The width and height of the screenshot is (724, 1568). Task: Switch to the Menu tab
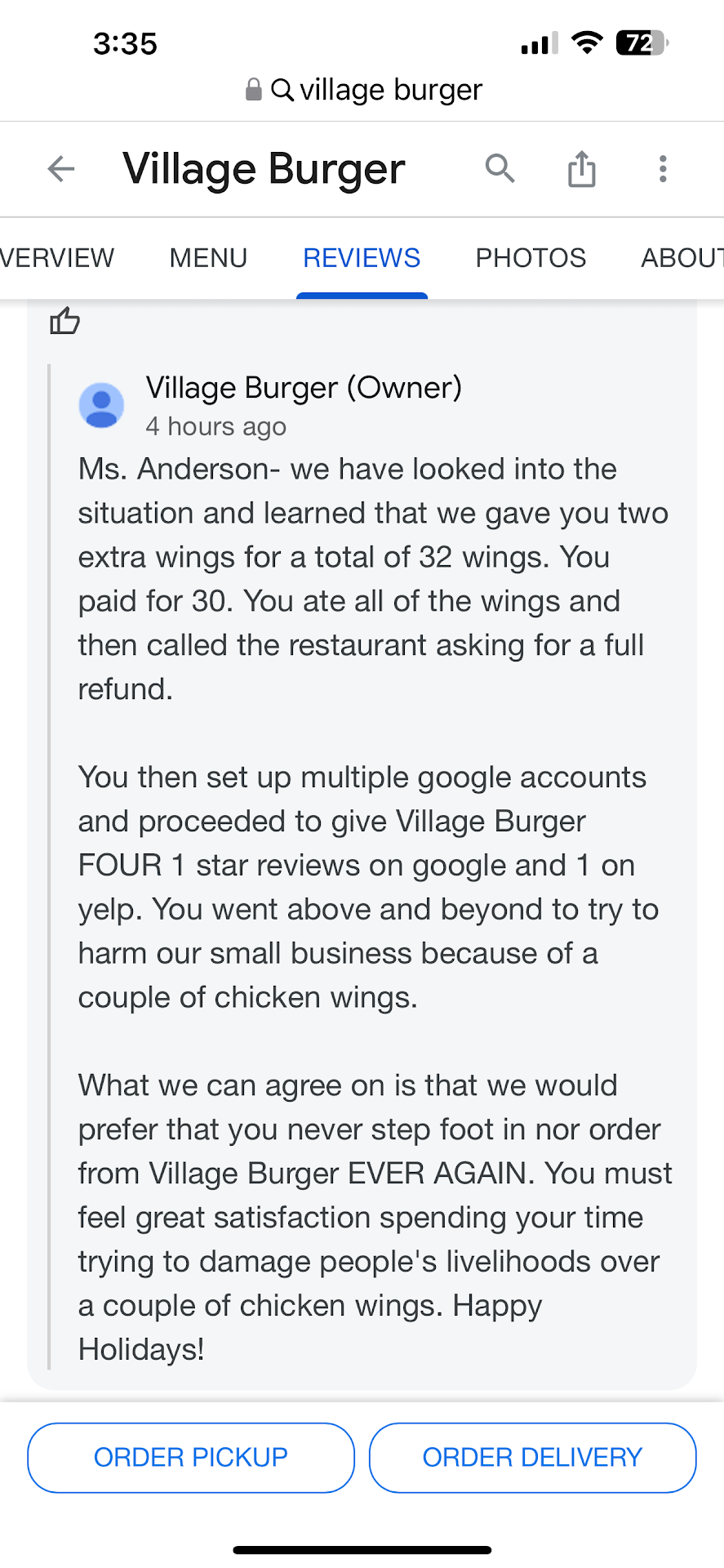pyautogui.click(x=208, y=258)
